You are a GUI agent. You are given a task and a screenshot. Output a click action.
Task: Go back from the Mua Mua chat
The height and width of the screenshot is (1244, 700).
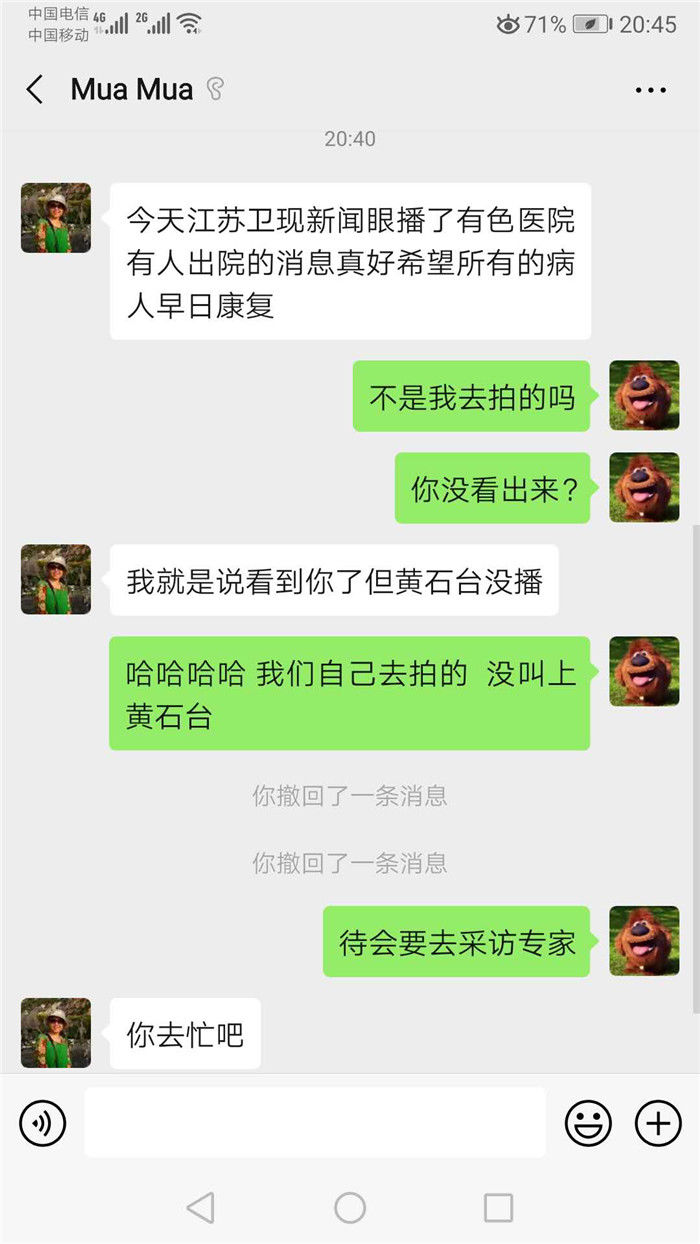coord(35,90)
